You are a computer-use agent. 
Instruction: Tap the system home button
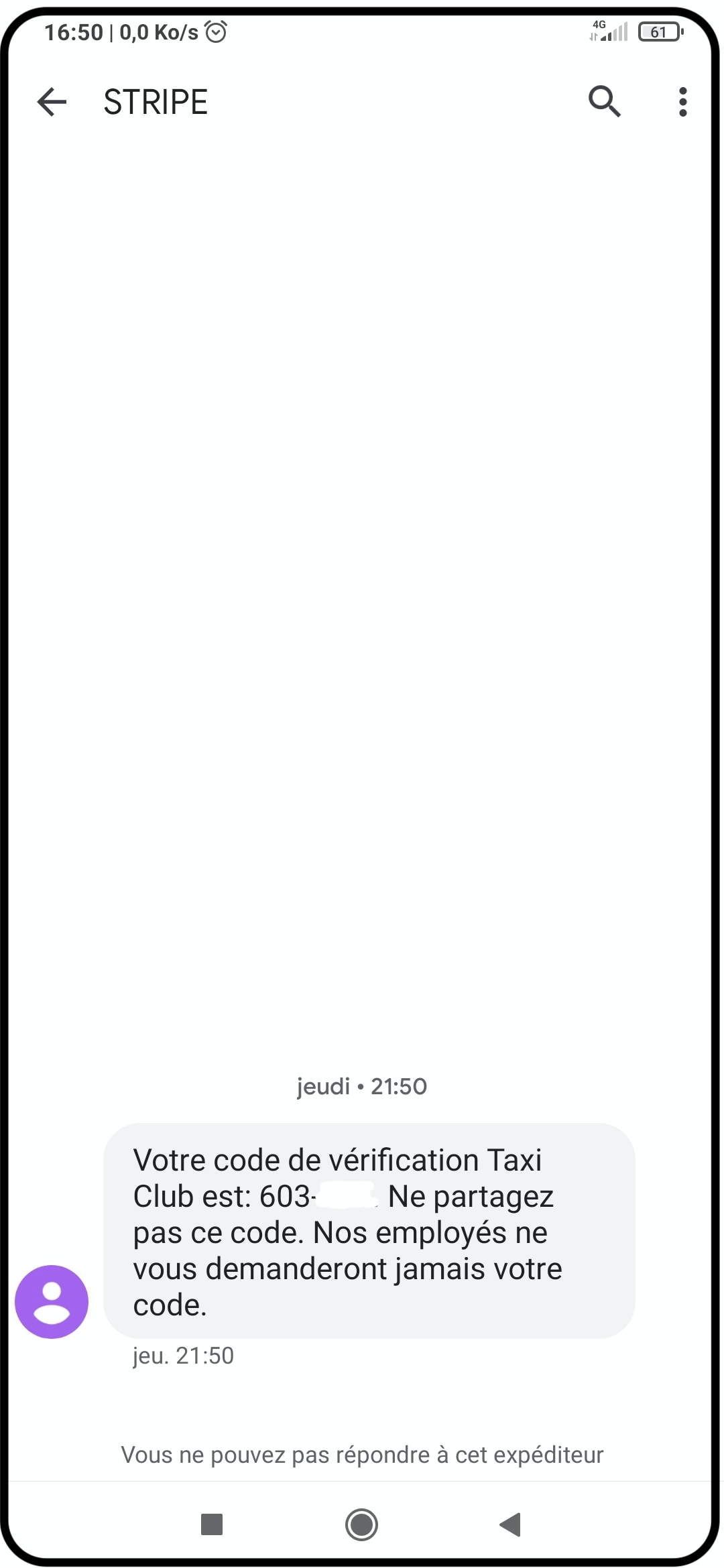coord(361,1524)
